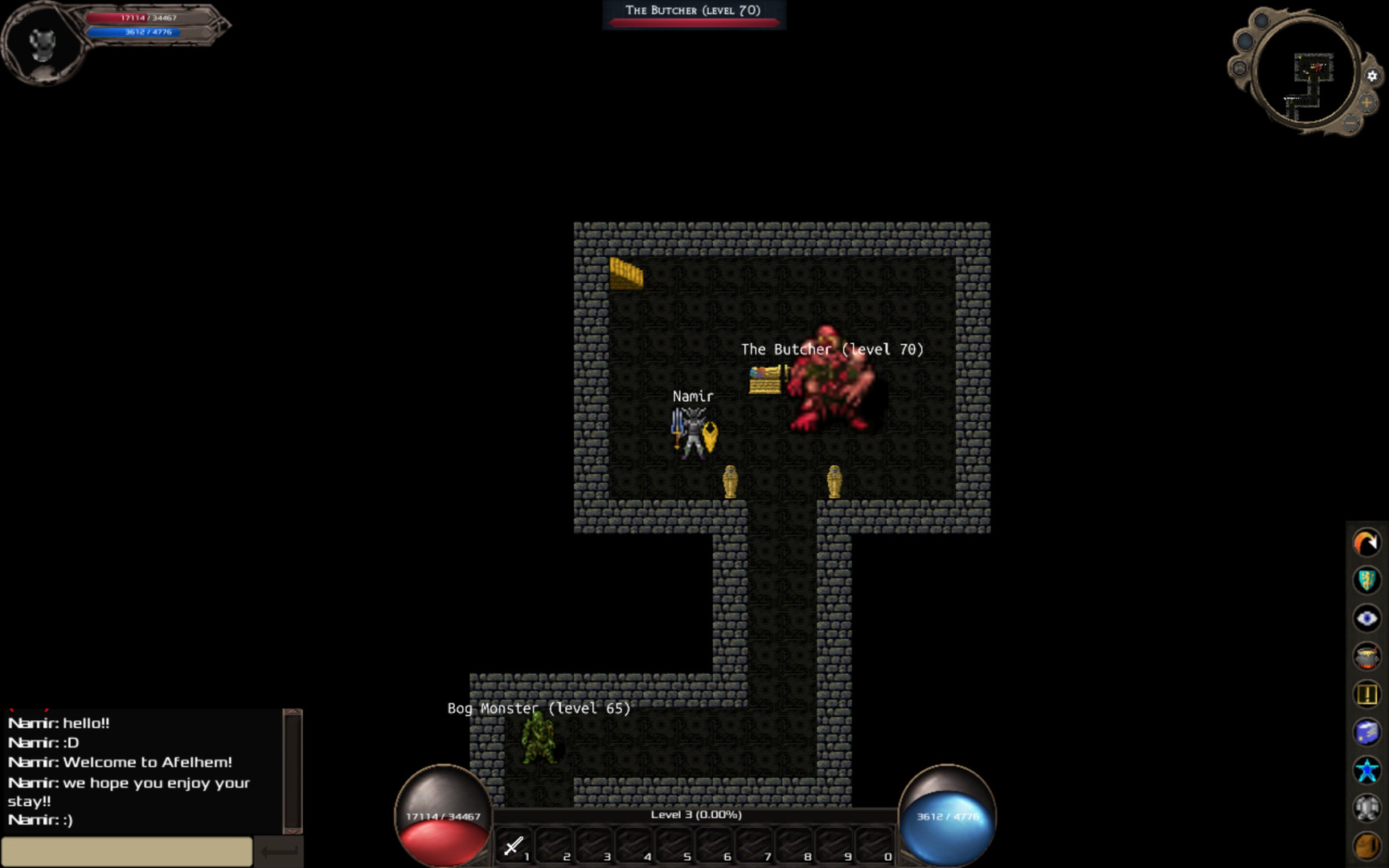This screenshot has width=1389, height=868.
Task: Select empty hotbar slot 2
Action: click(554, 845)
